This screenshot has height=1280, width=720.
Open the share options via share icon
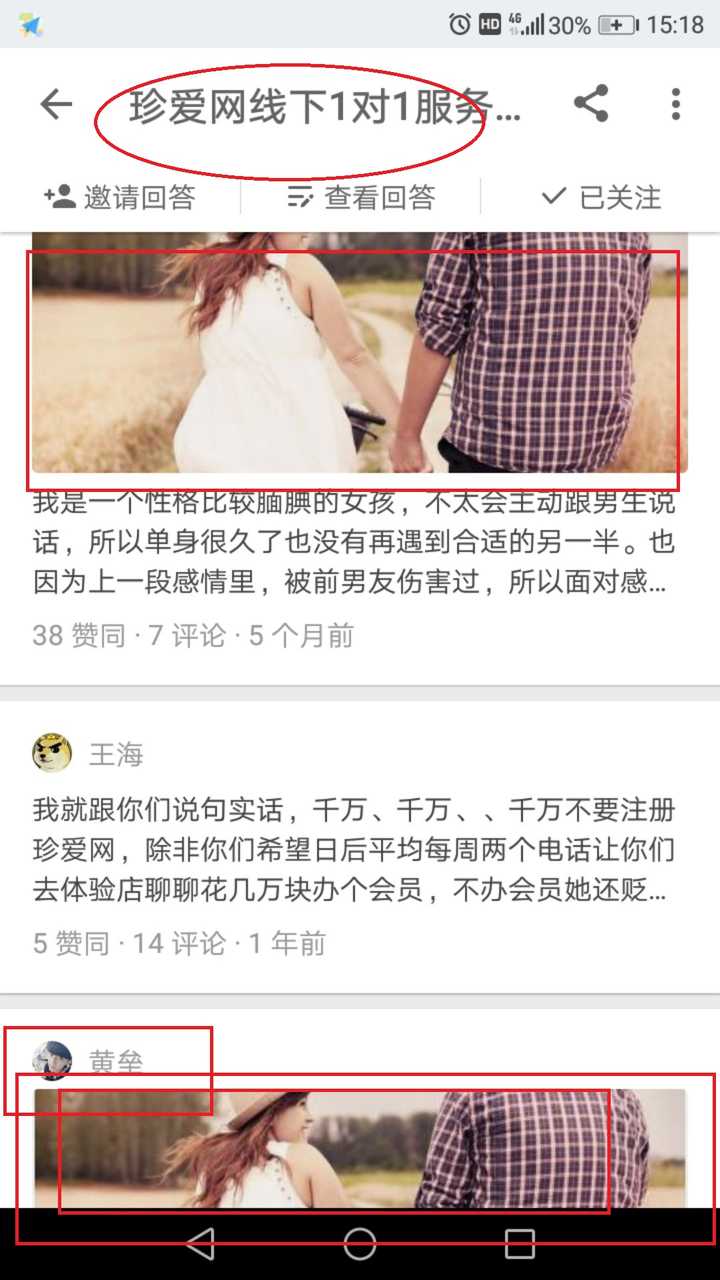589,100
